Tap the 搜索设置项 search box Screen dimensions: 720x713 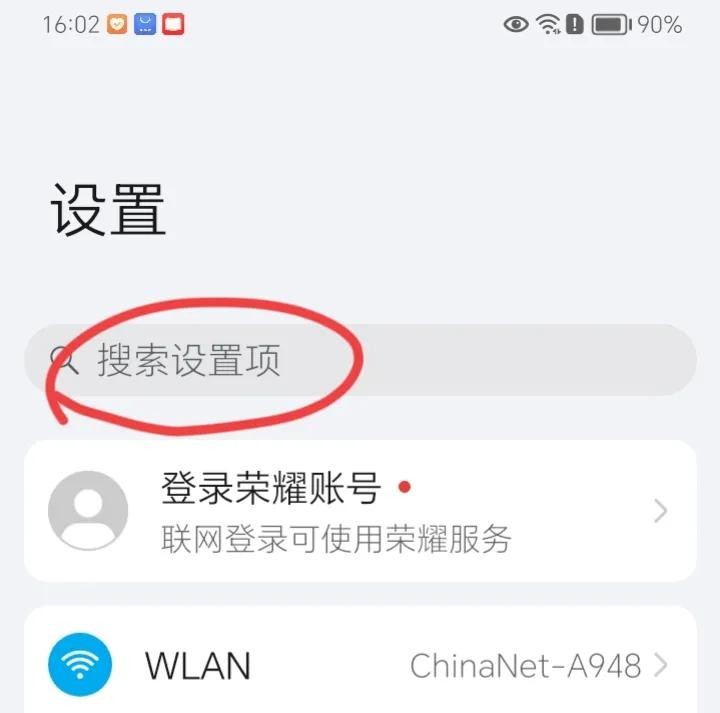click(360, 360)
